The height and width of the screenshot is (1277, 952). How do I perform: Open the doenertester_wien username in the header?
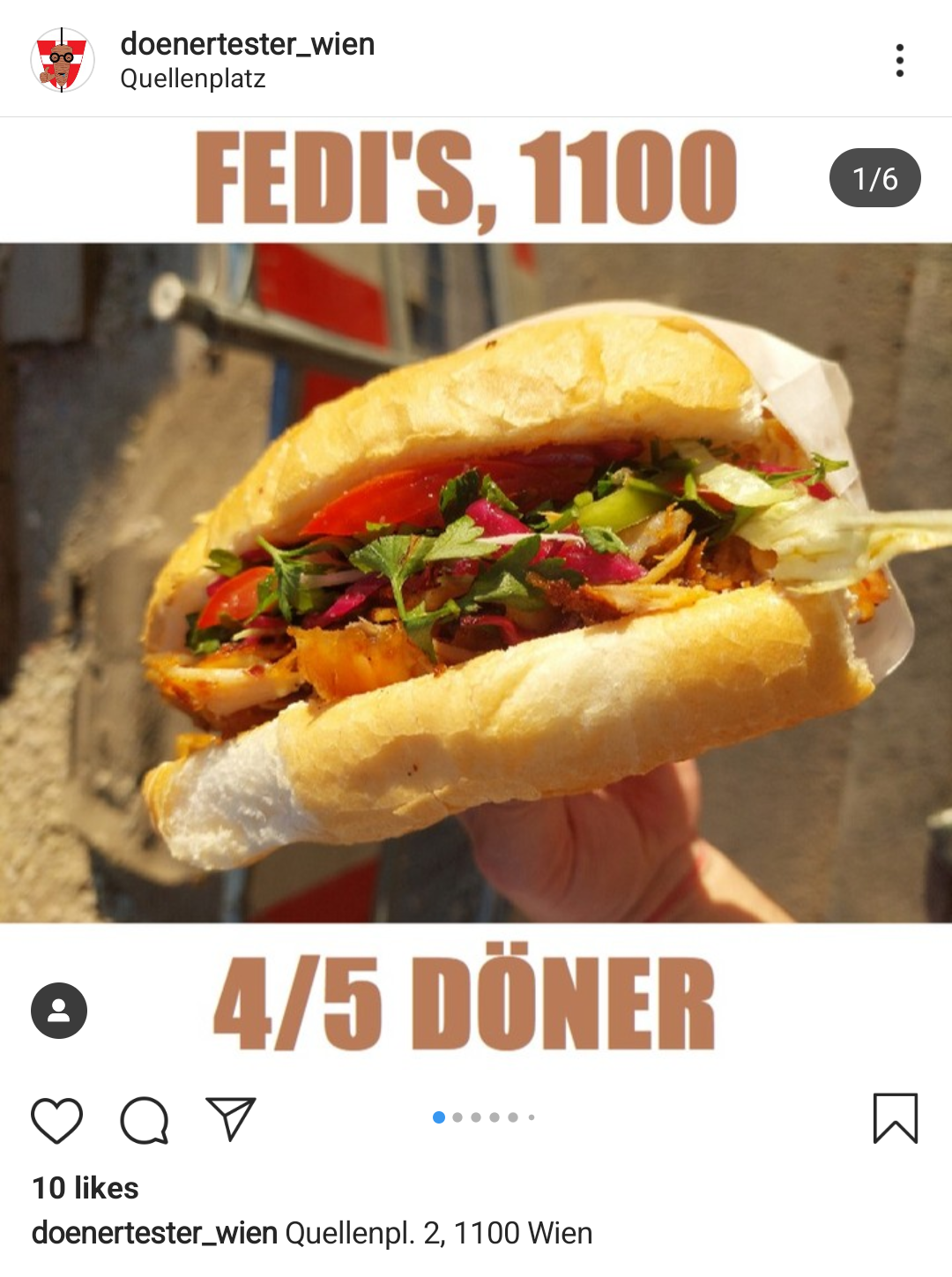point(247,43)
